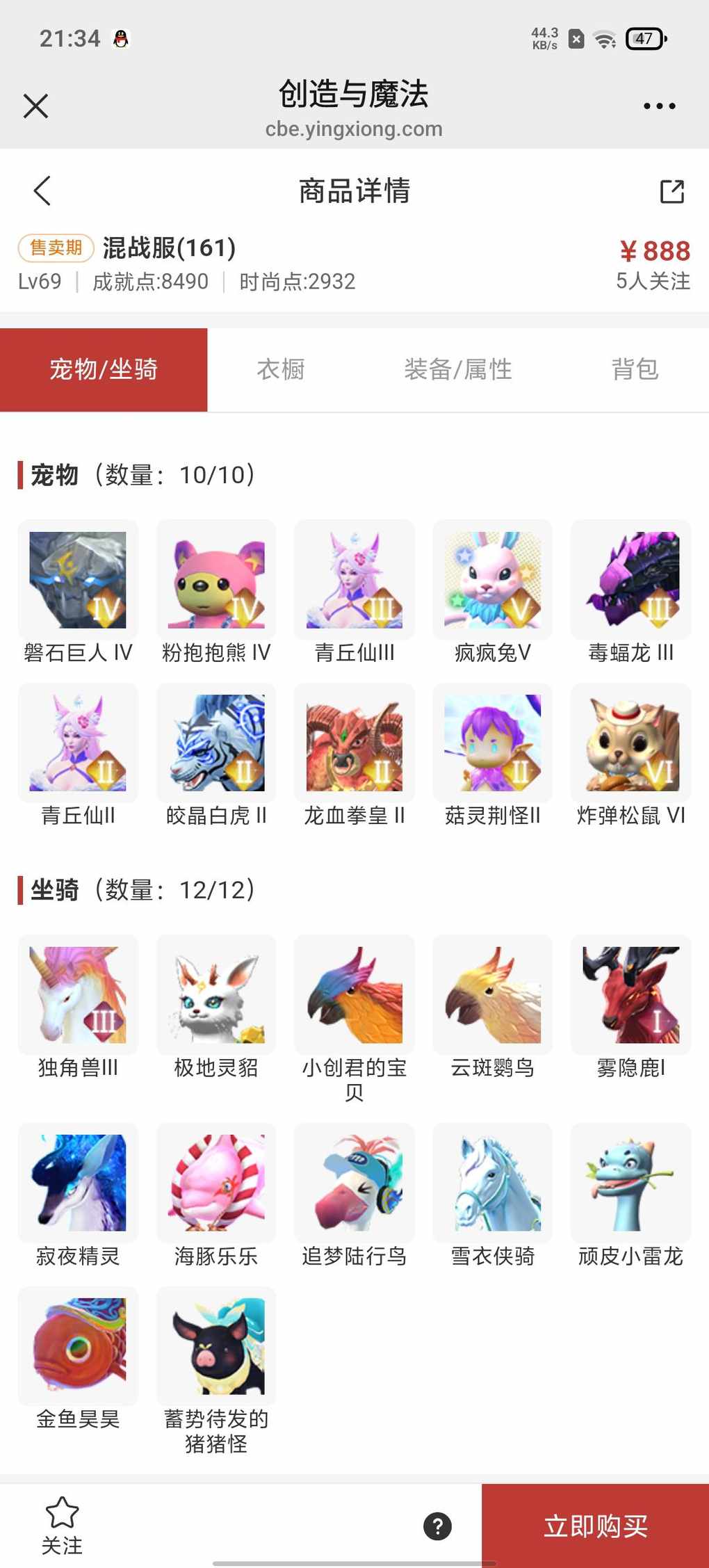Open the three-dot overflow menu
This screenshot has height=1568, width=709.
[658, 106]
